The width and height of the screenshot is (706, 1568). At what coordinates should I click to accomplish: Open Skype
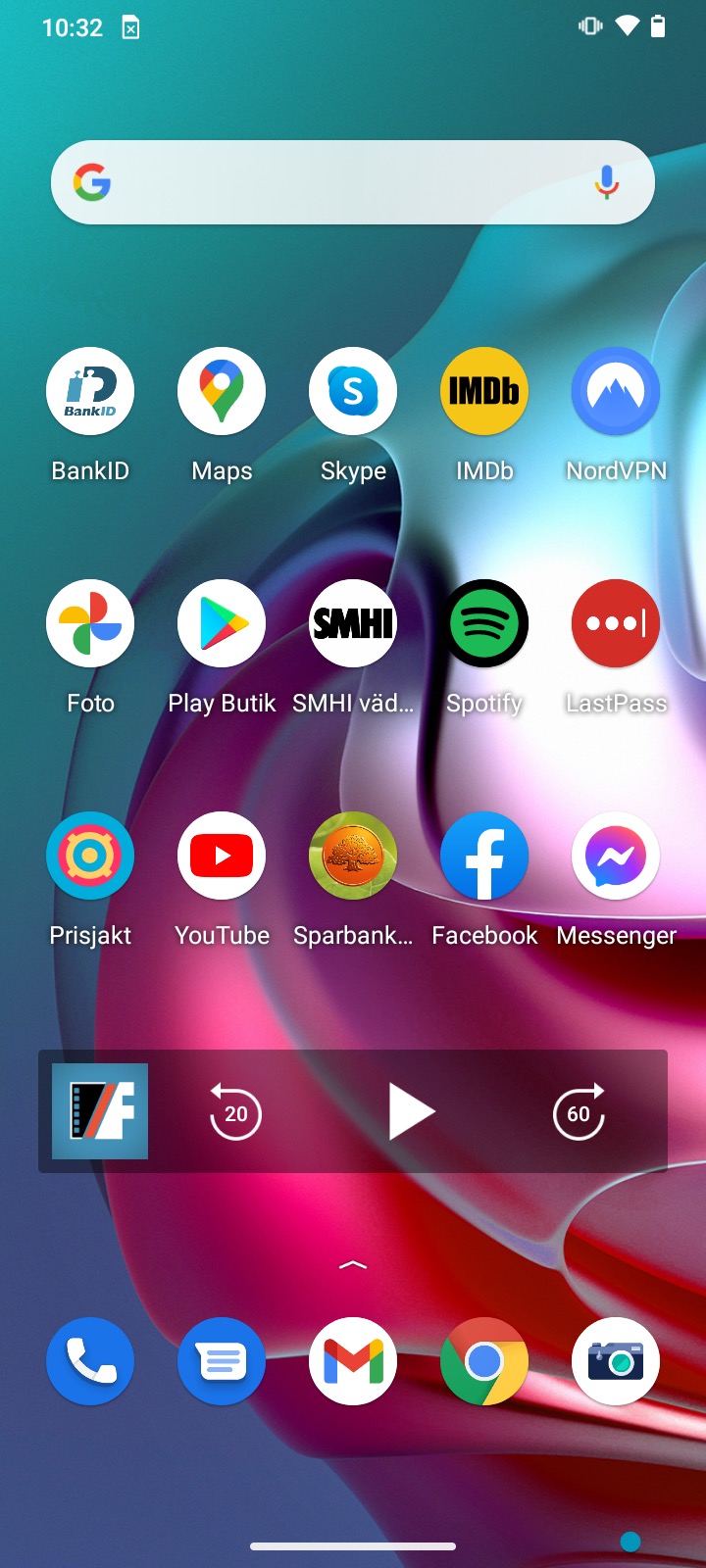pyautogui.click(x=353, y=392)
